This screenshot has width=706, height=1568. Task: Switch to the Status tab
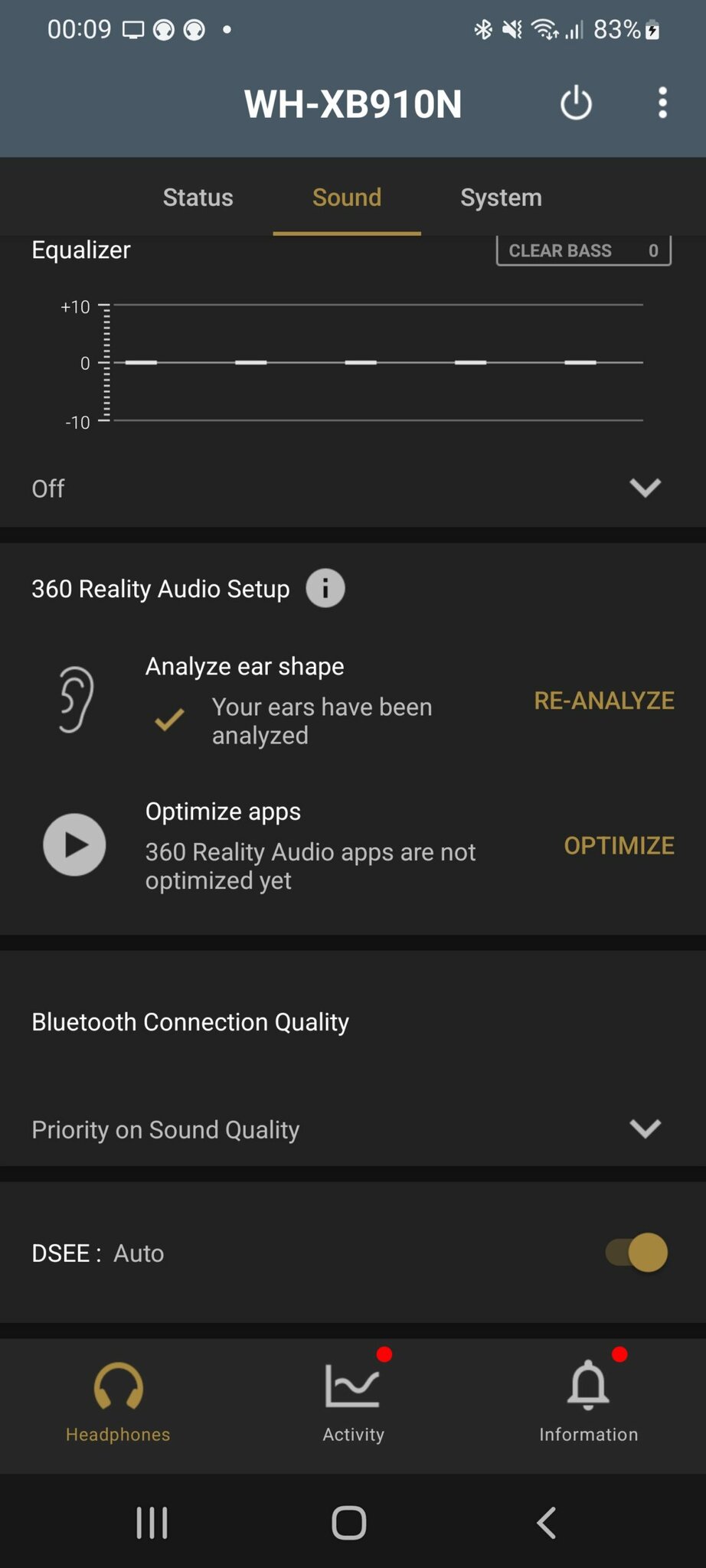click(198, 198)
